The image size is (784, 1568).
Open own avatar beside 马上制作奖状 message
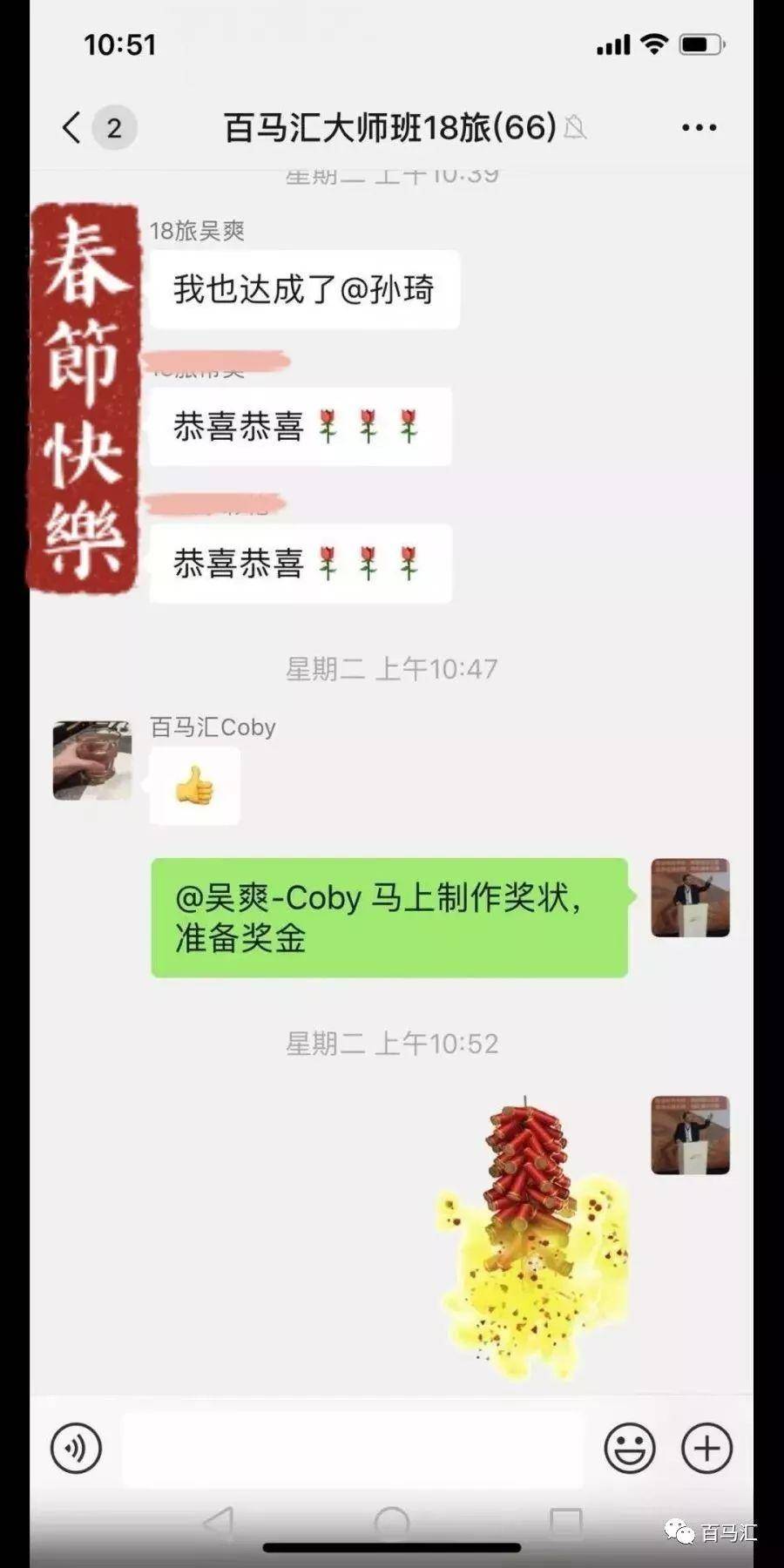[x=690, y=897]
